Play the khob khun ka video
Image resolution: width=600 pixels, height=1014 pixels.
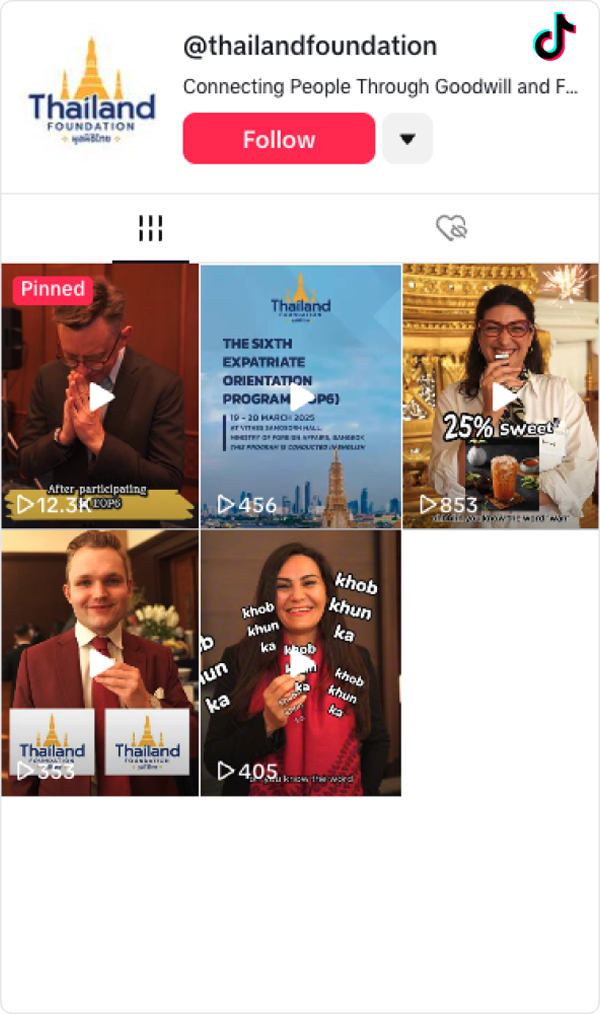[x=300, y=663]
